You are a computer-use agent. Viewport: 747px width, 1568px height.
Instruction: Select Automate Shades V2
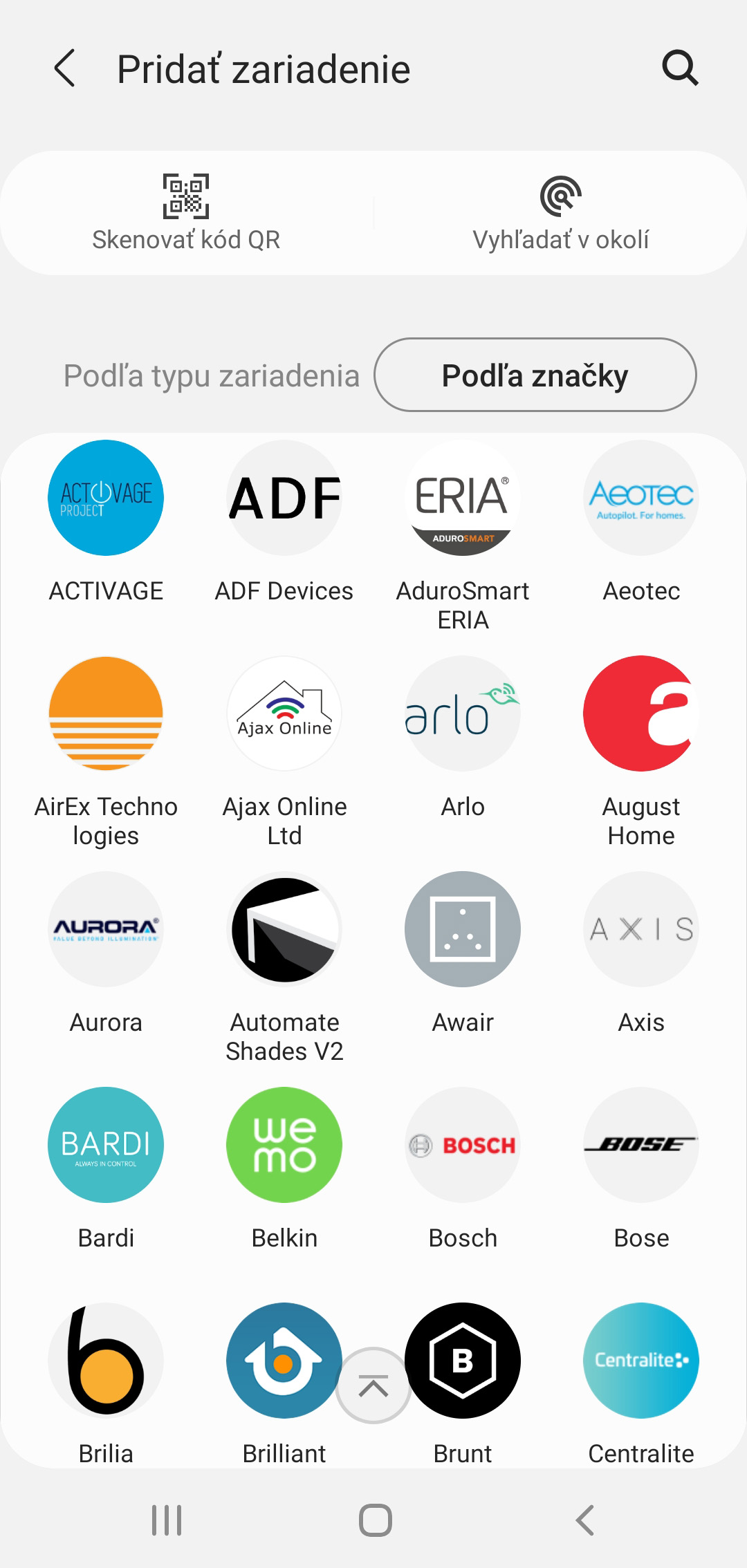[x=284, y=968]
